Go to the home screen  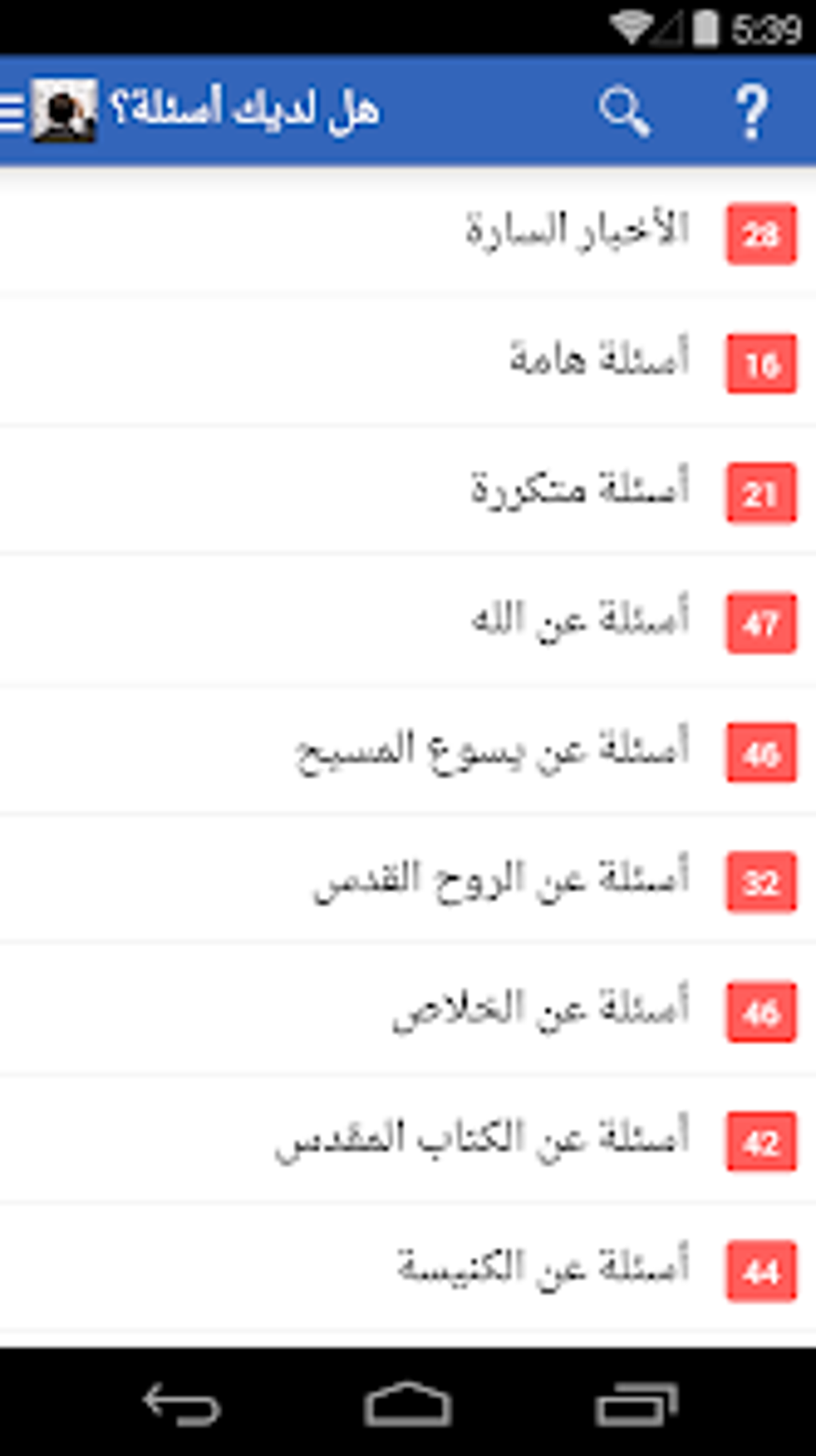pyautogui.click(x=408, y=1403)
